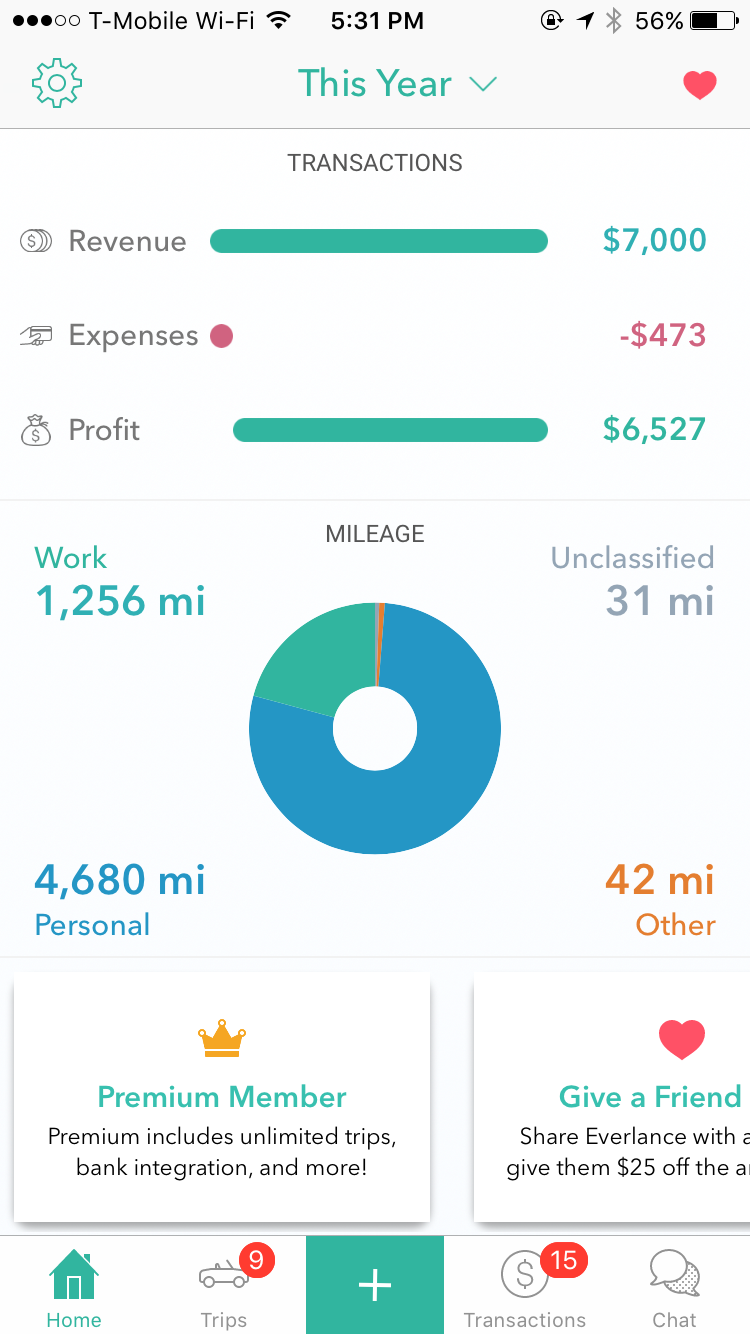Open the Expenses transactions row
The width and height of the screenshot is (750, 1334).
click(375, 336)
